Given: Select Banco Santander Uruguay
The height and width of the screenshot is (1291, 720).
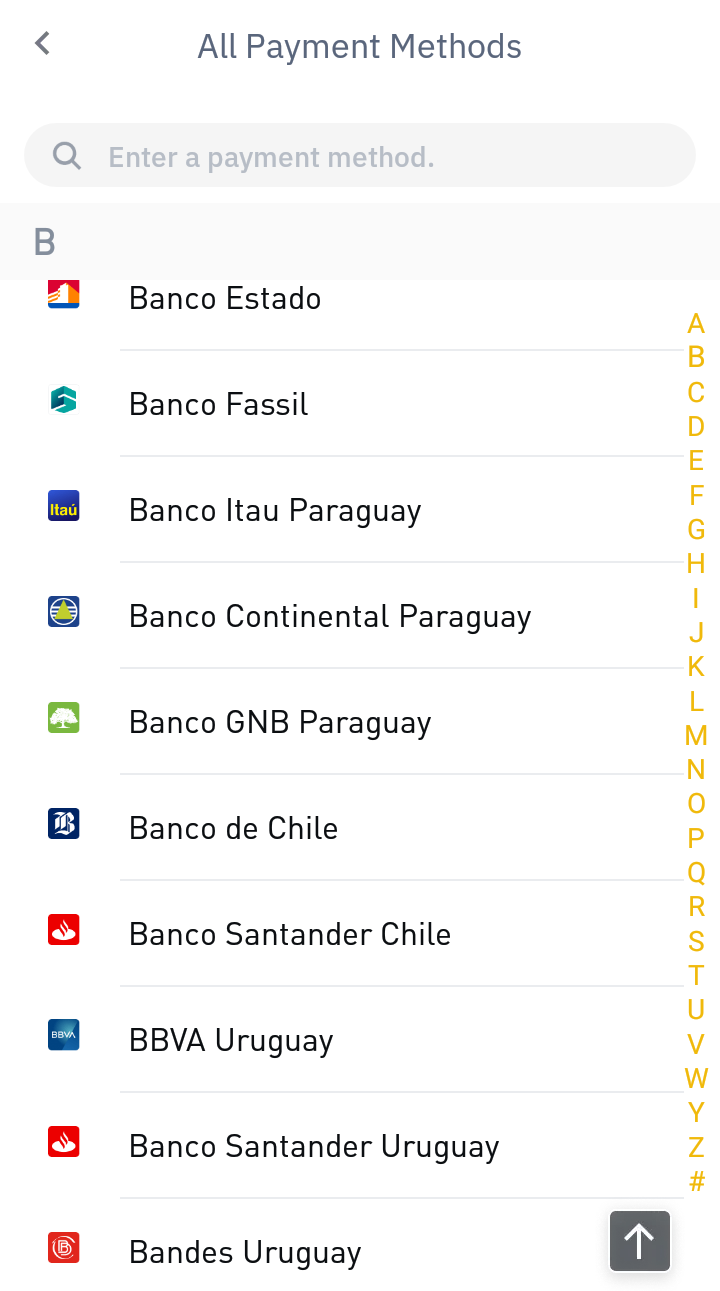Looking at the screenshot, I should pyautogui.click(x=360, y=1146).
